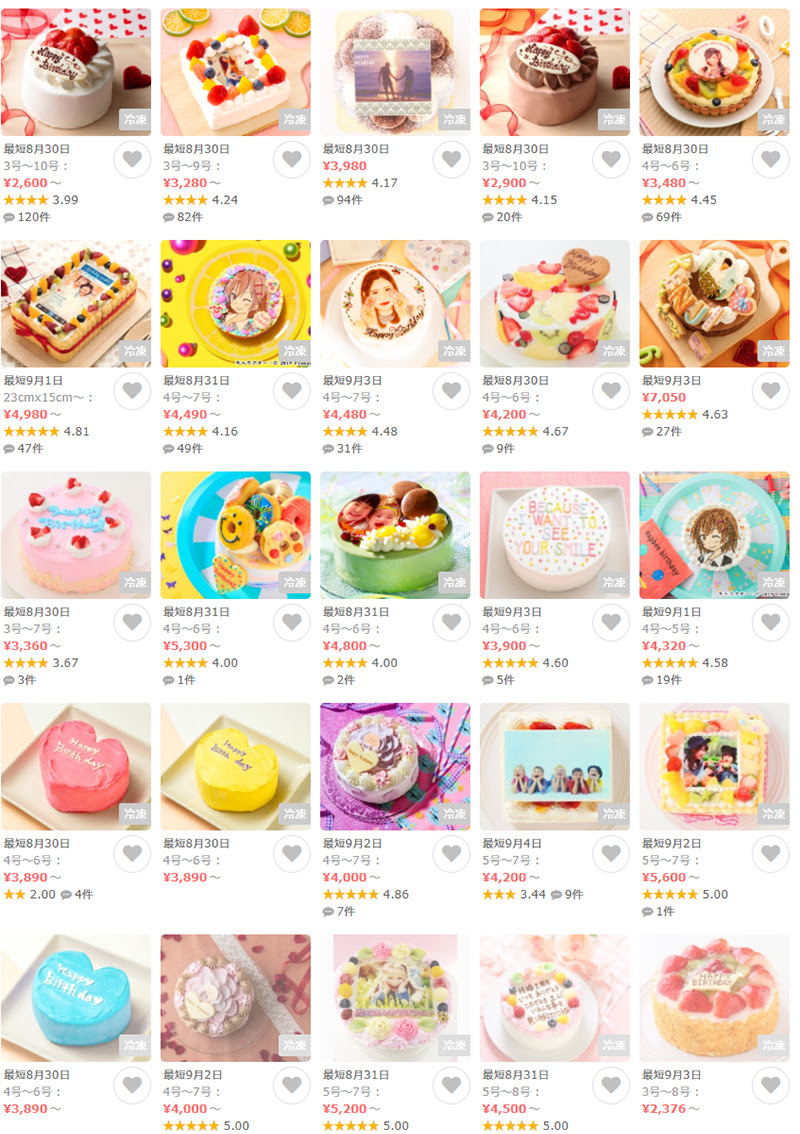The height and width of the screenshot is (1134, 800).
Task: Open the ¥4,480 portrait illustration cake
Action: pyautogui.click(x=395, y=303)
